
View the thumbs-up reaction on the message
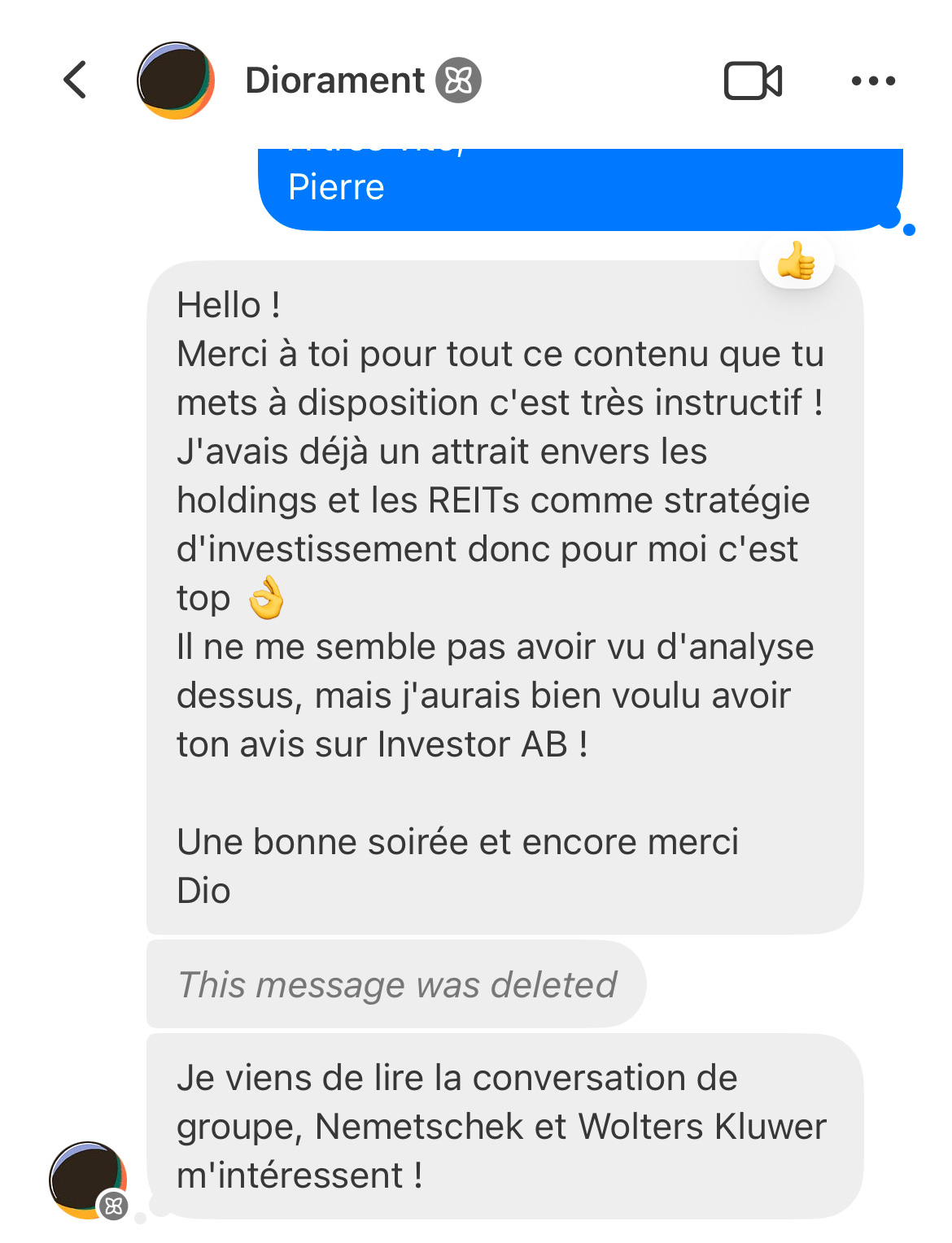coord(796,261)
